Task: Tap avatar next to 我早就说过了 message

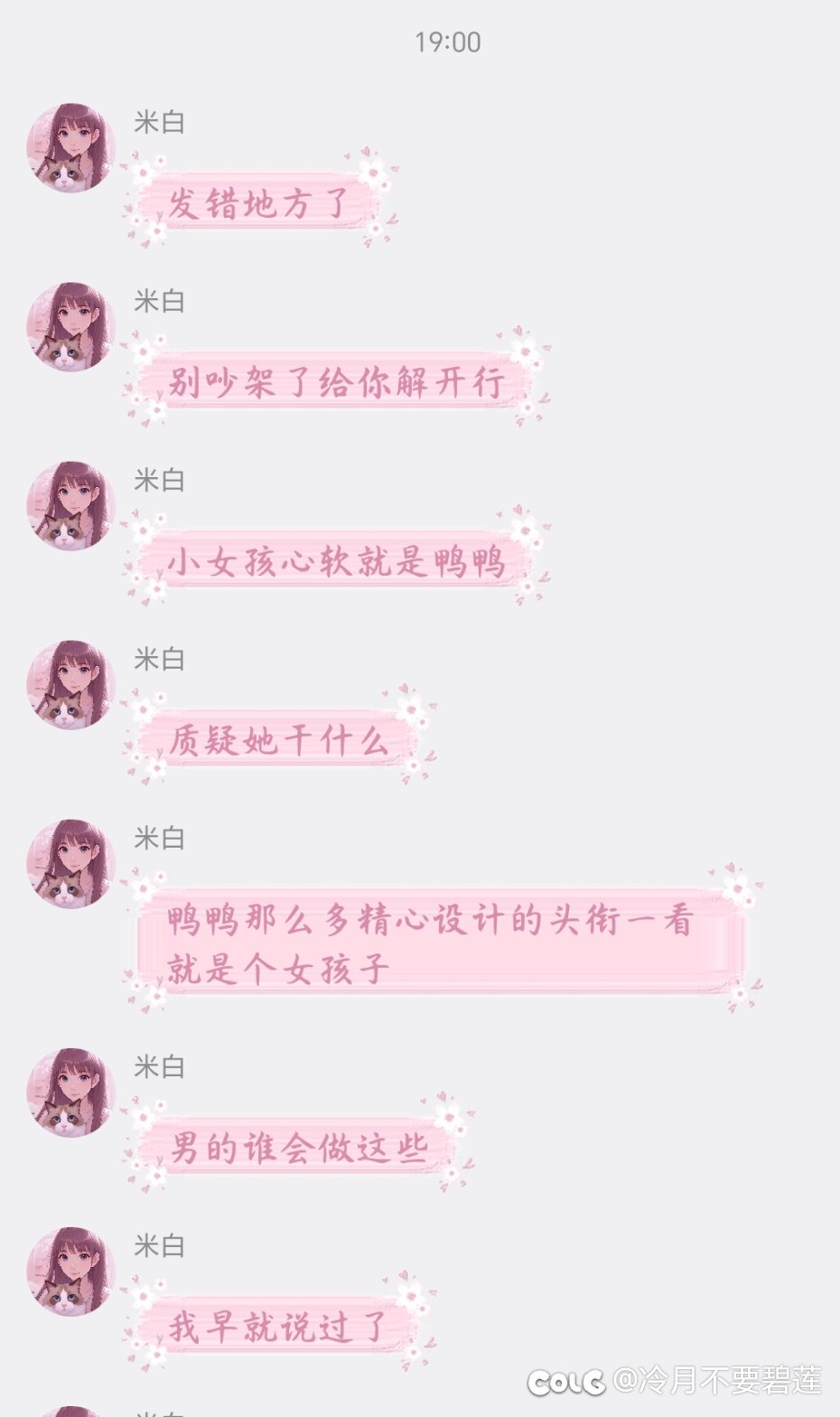Action: point(70,1271)
